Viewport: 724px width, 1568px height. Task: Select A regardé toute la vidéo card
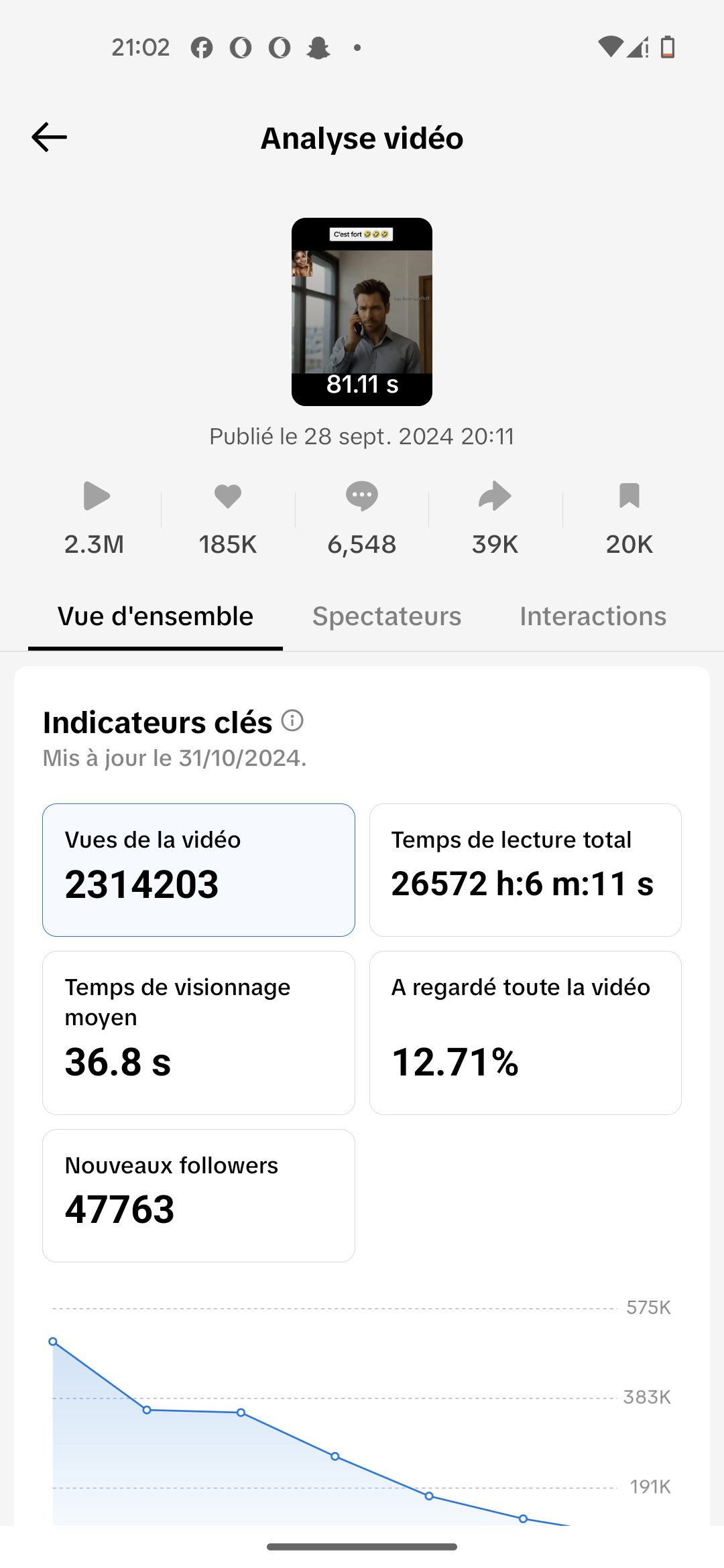click(x=526, y=1033)
